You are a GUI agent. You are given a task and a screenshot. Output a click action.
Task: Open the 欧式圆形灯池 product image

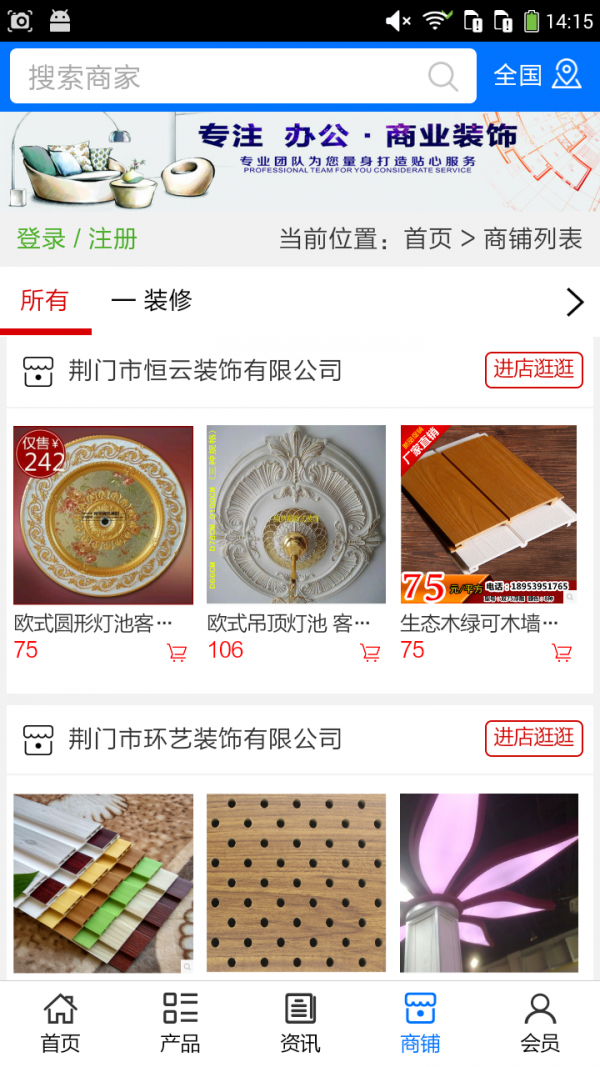coord(103,515)
